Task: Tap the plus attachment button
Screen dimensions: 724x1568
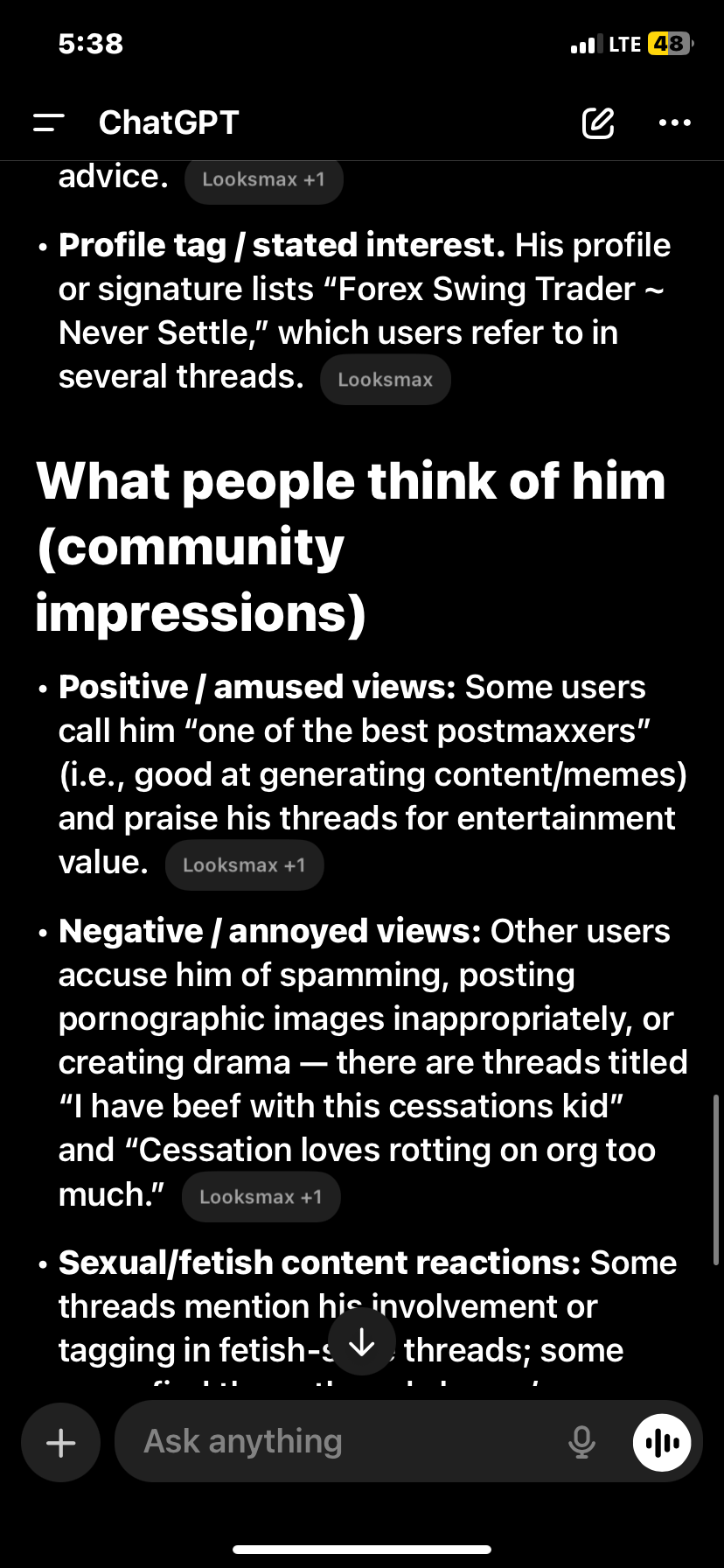Action: tap(60, 1443)
